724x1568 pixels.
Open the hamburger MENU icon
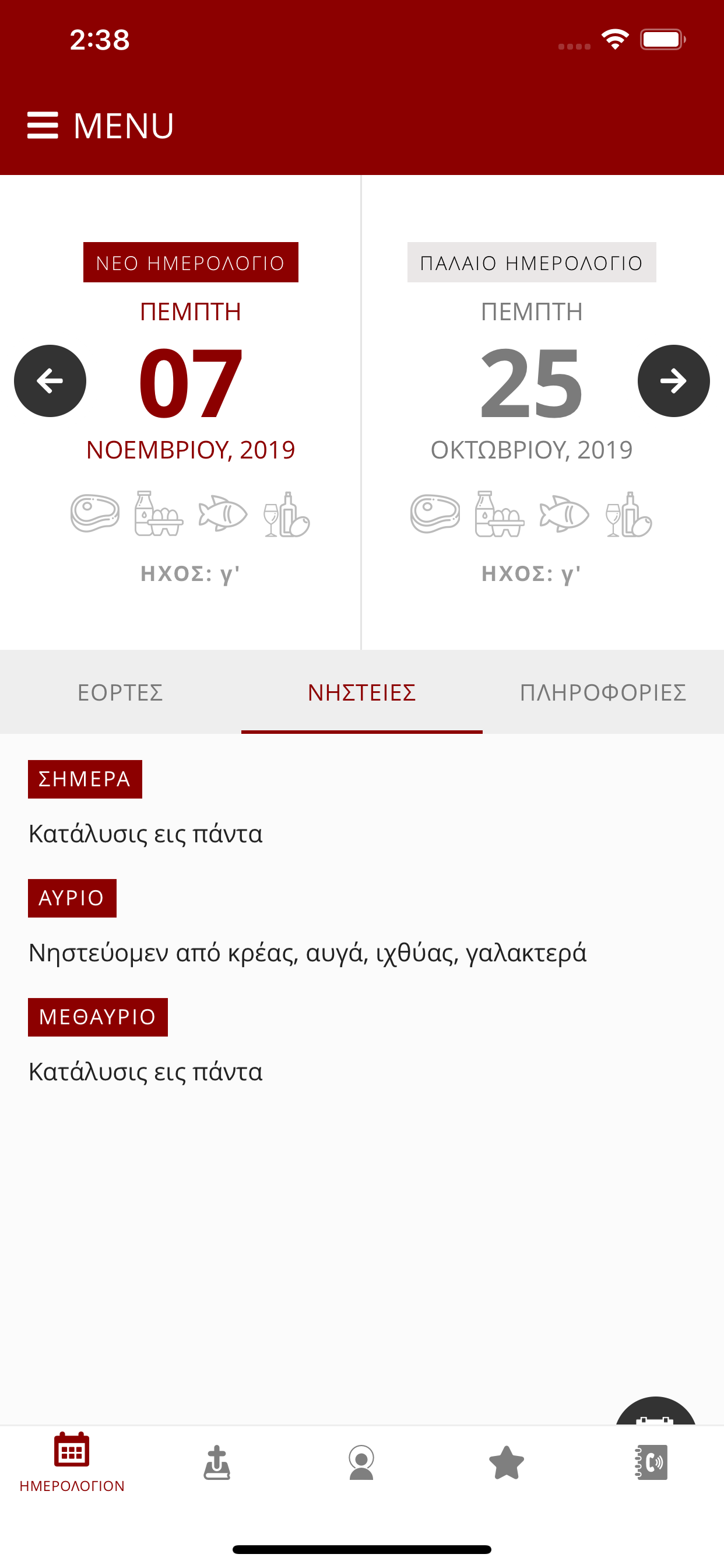pyautogui.click(x=43, y=126)
